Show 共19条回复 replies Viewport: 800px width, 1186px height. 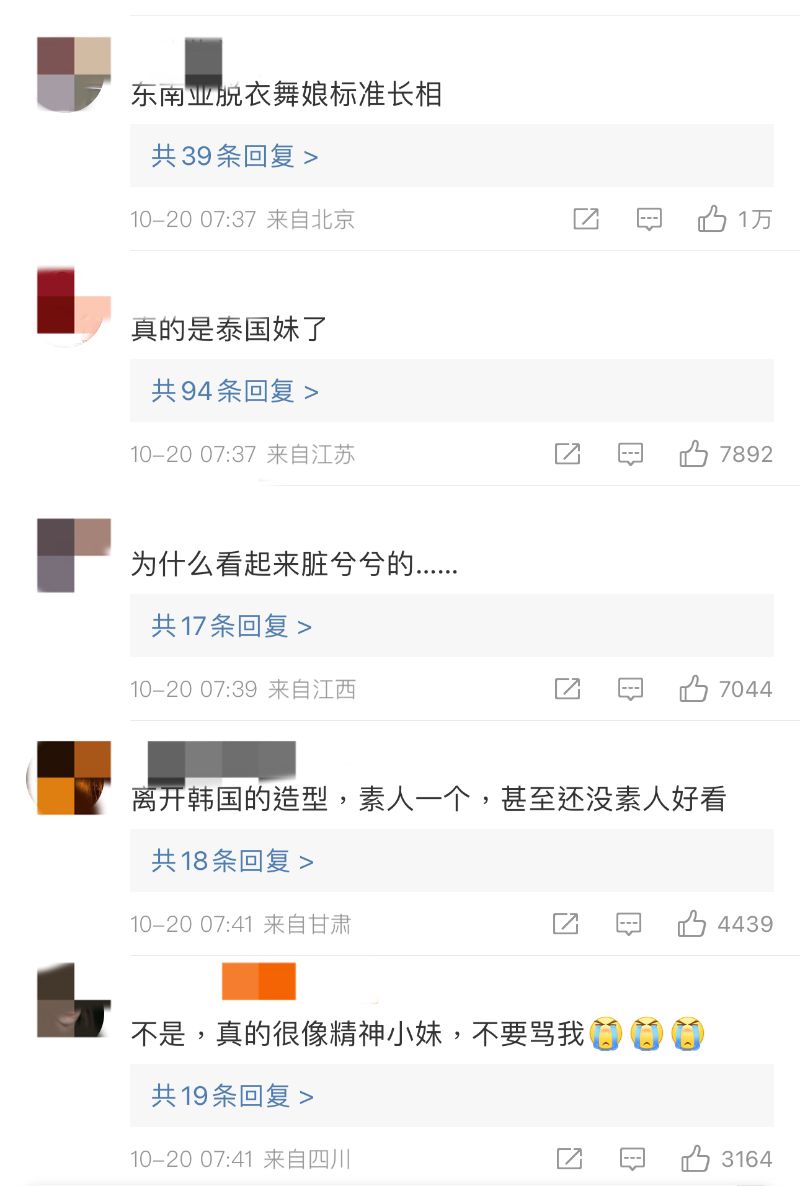[233, 1096]
